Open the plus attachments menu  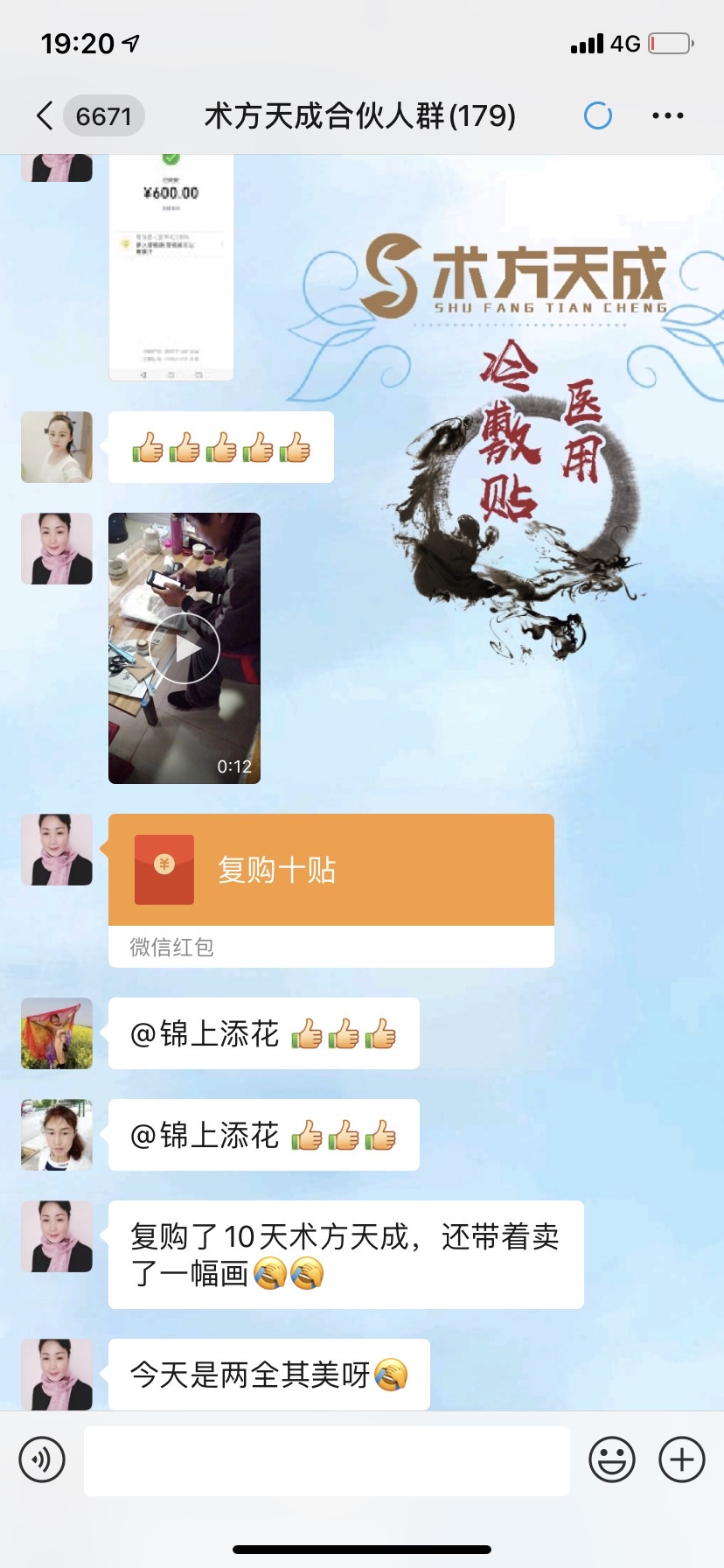click(x=681, y=1459)
